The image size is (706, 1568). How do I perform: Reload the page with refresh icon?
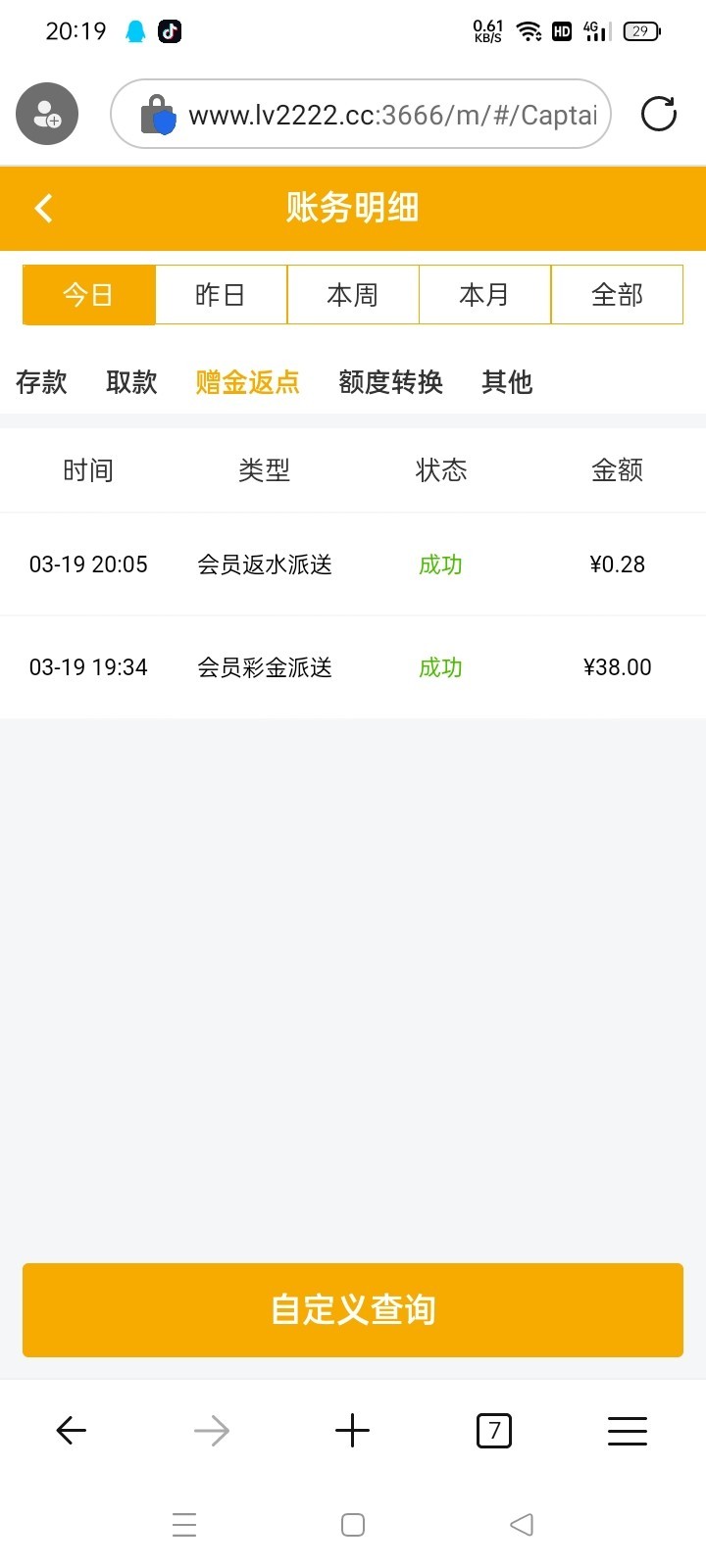[659, 114]
